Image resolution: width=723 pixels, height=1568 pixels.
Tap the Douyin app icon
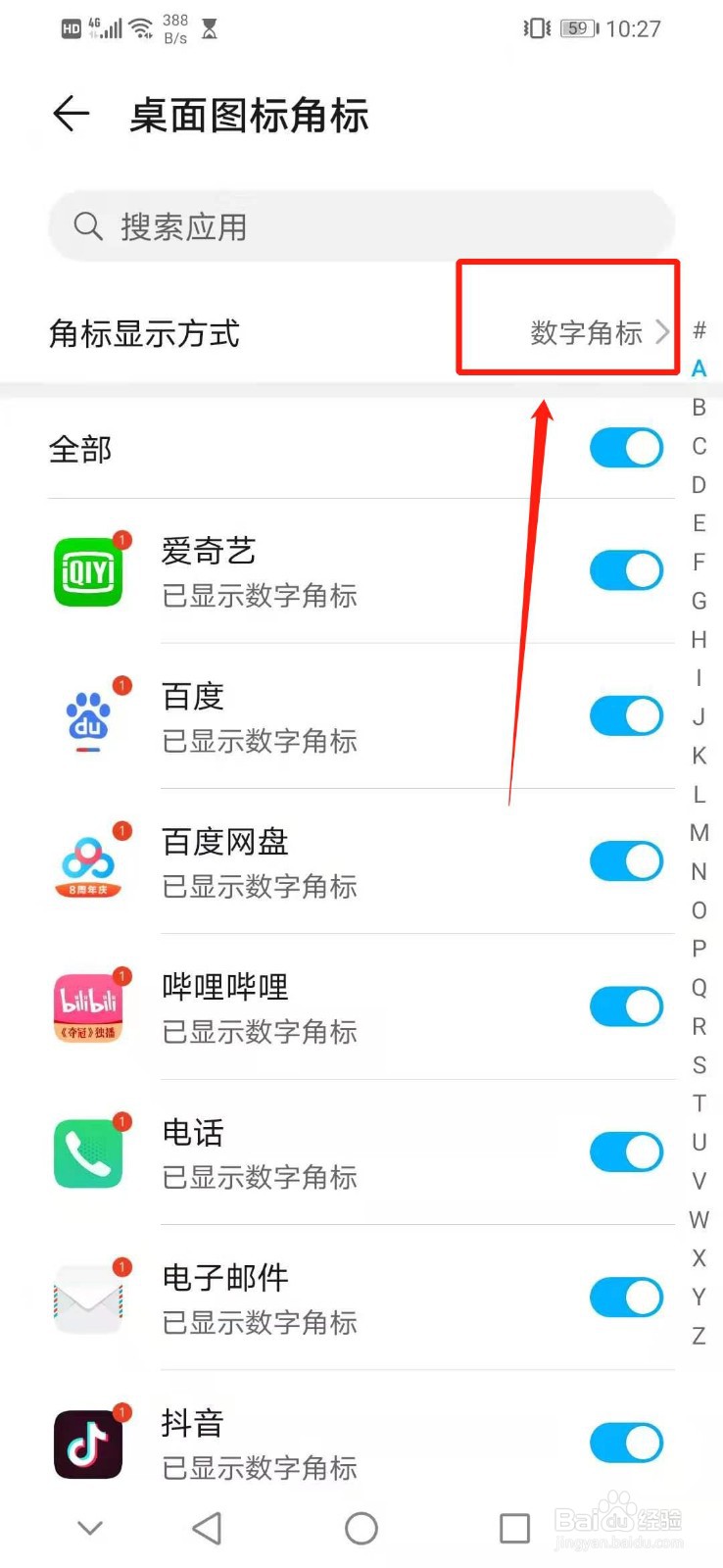(x=88, y=1443)
